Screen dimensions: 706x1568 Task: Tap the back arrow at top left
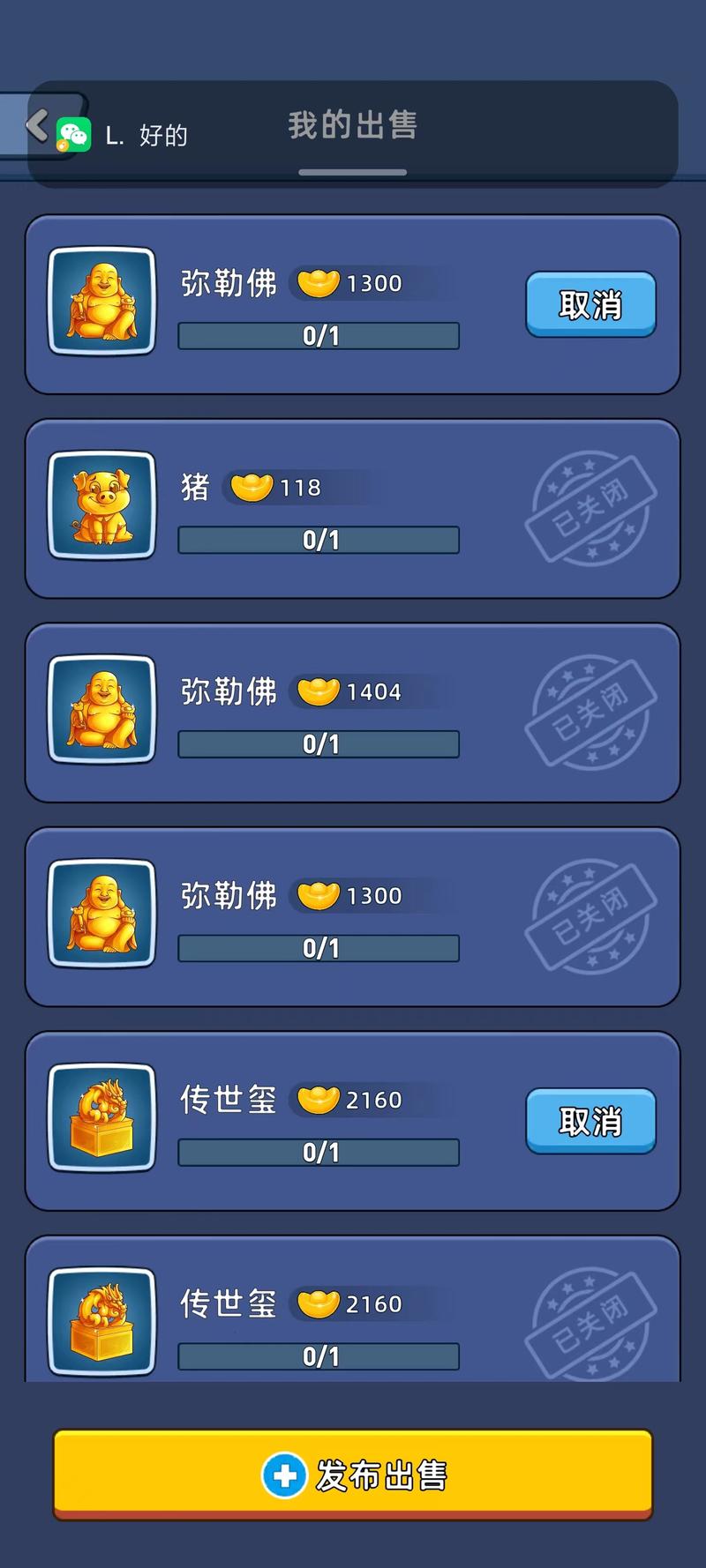[x=37, y=125]
